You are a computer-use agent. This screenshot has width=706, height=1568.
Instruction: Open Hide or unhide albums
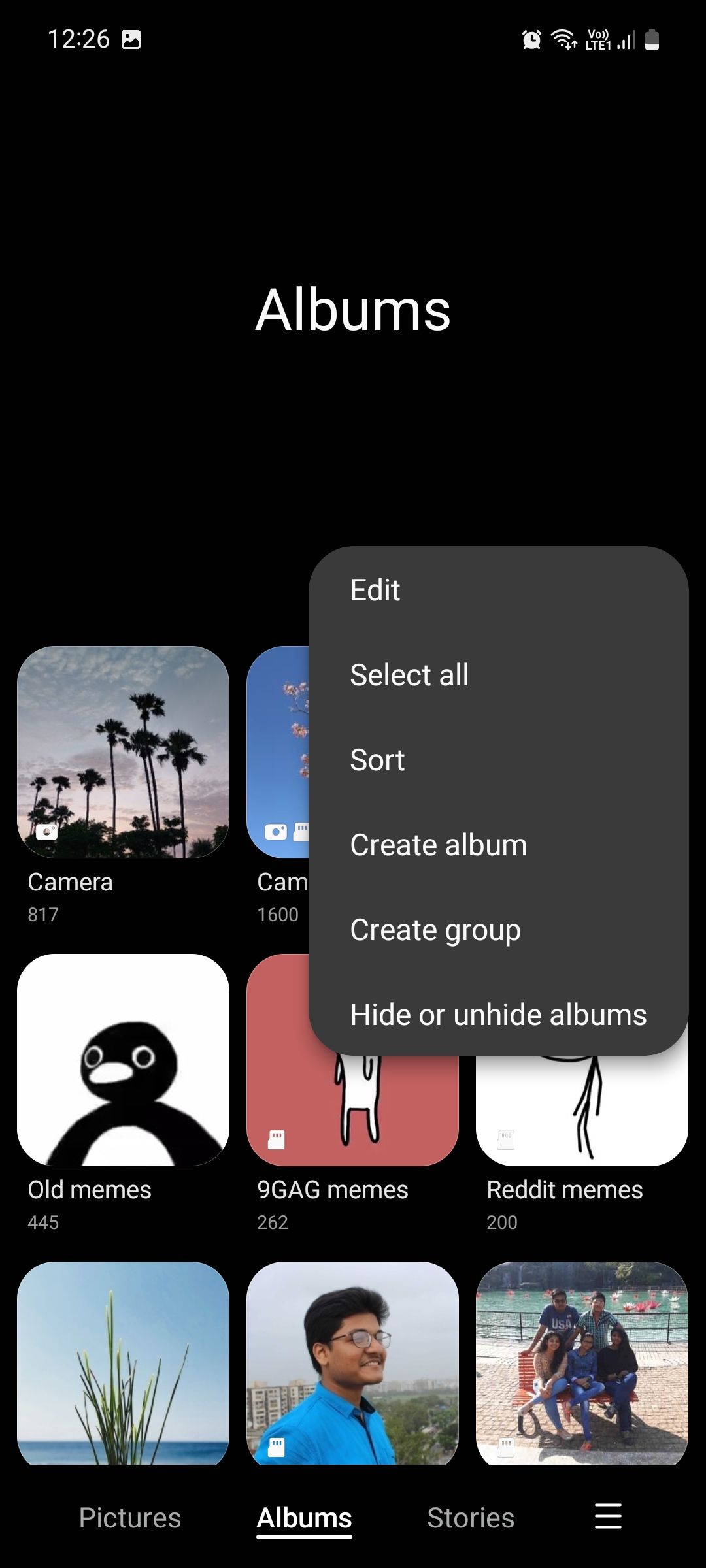coord(498,1015)
